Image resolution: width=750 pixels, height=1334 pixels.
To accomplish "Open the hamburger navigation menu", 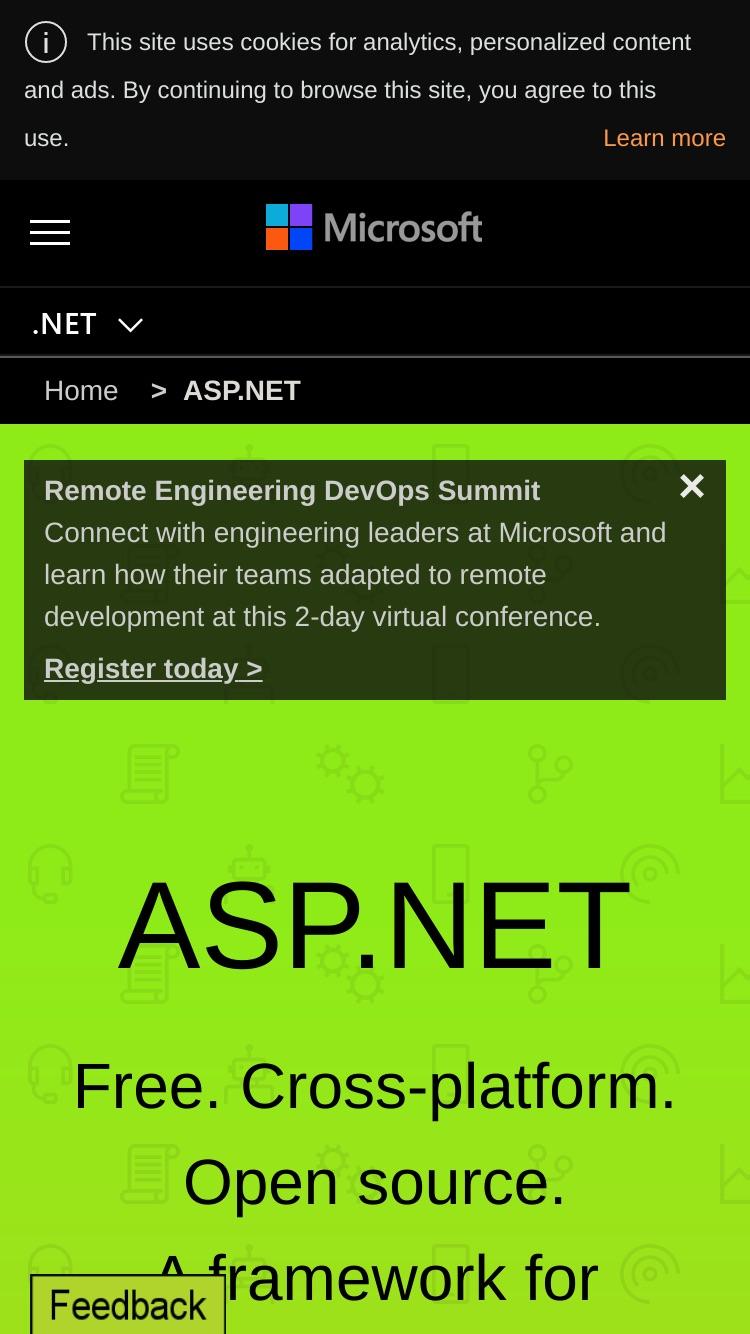I will (x=50, y=232).
